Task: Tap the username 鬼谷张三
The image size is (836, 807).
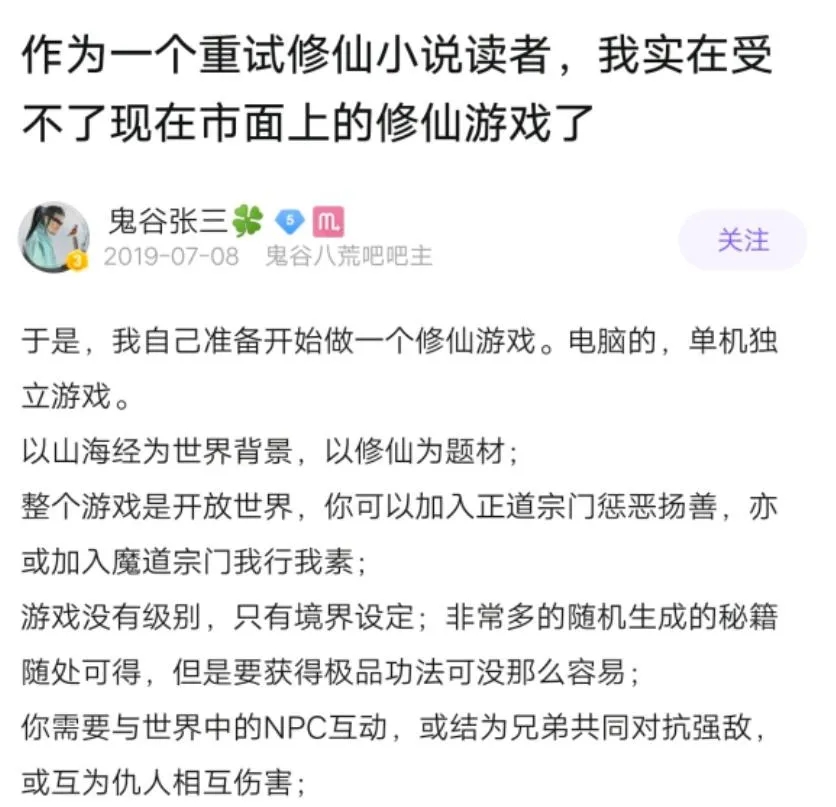Action: coord(168,220)
